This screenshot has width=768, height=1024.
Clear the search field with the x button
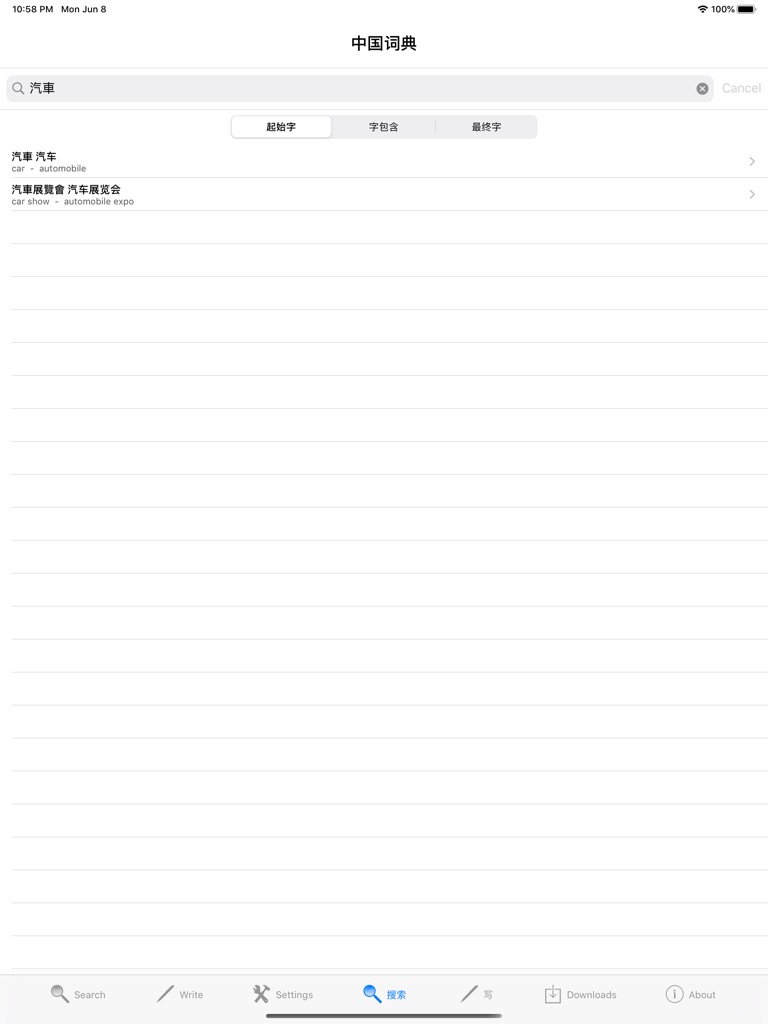(x=702, y=88)
